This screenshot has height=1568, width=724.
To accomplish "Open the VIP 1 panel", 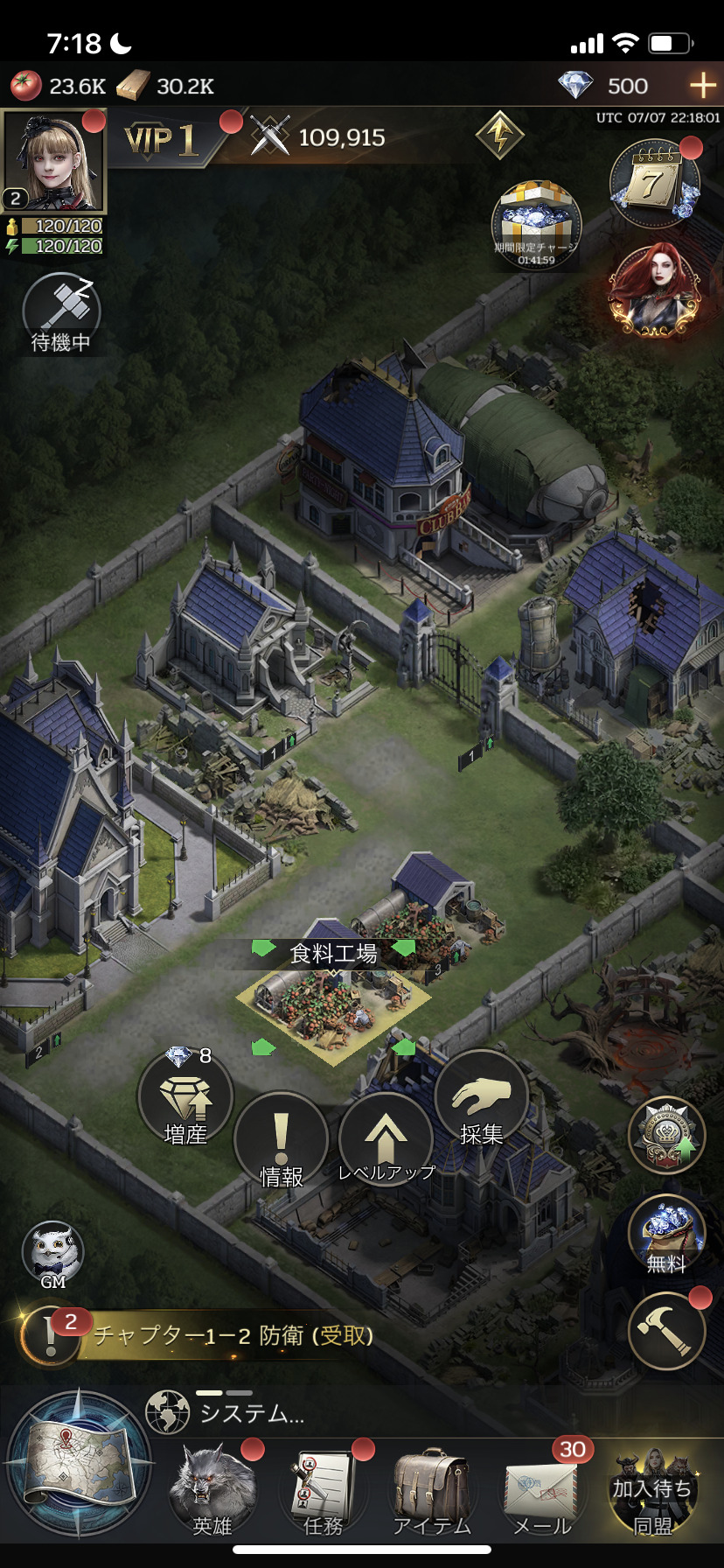I will [x=164, y=140].
